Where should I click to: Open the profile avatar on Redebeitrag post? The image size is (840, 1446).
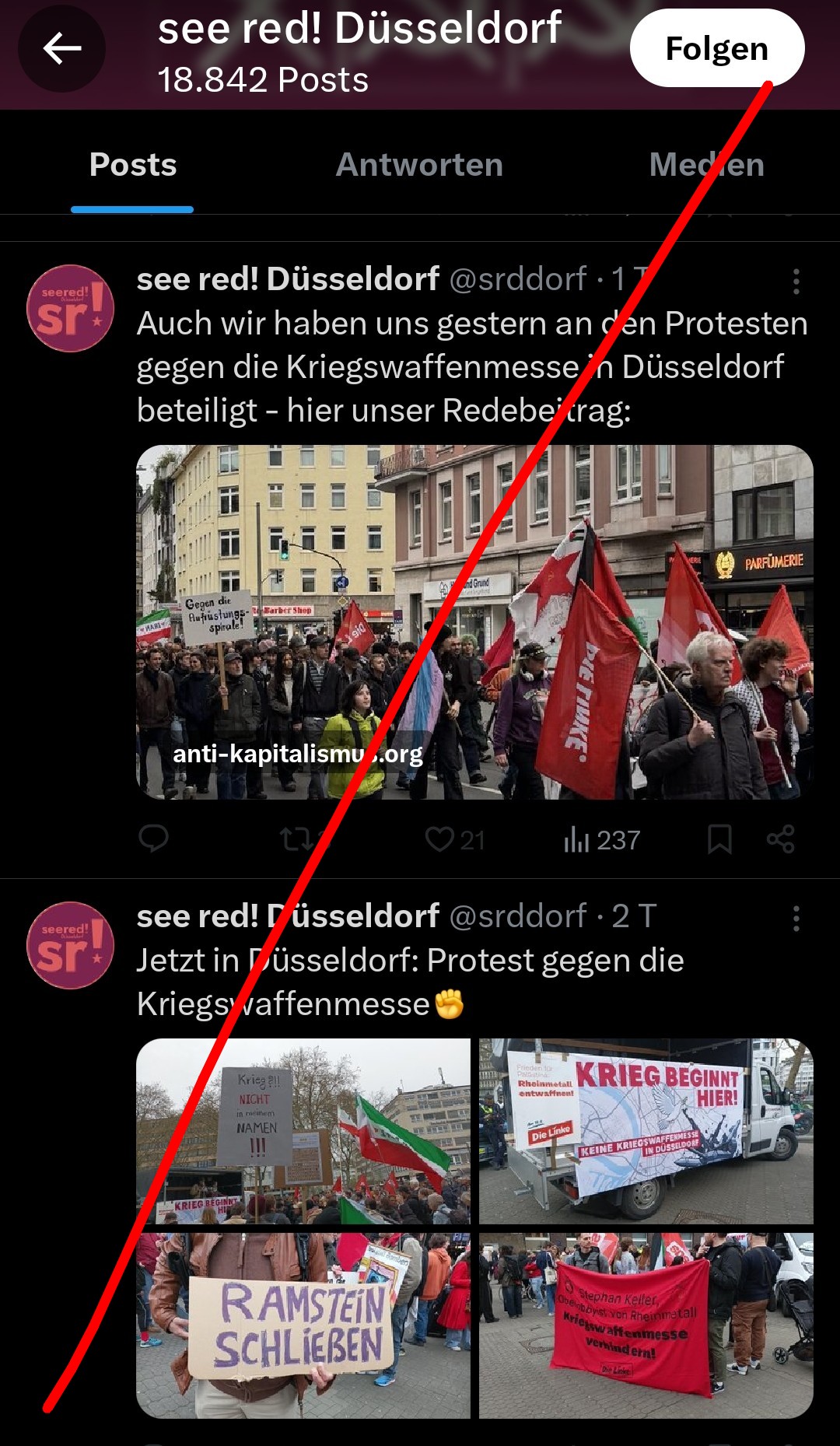pyautogui.click(x=71, y=309)
